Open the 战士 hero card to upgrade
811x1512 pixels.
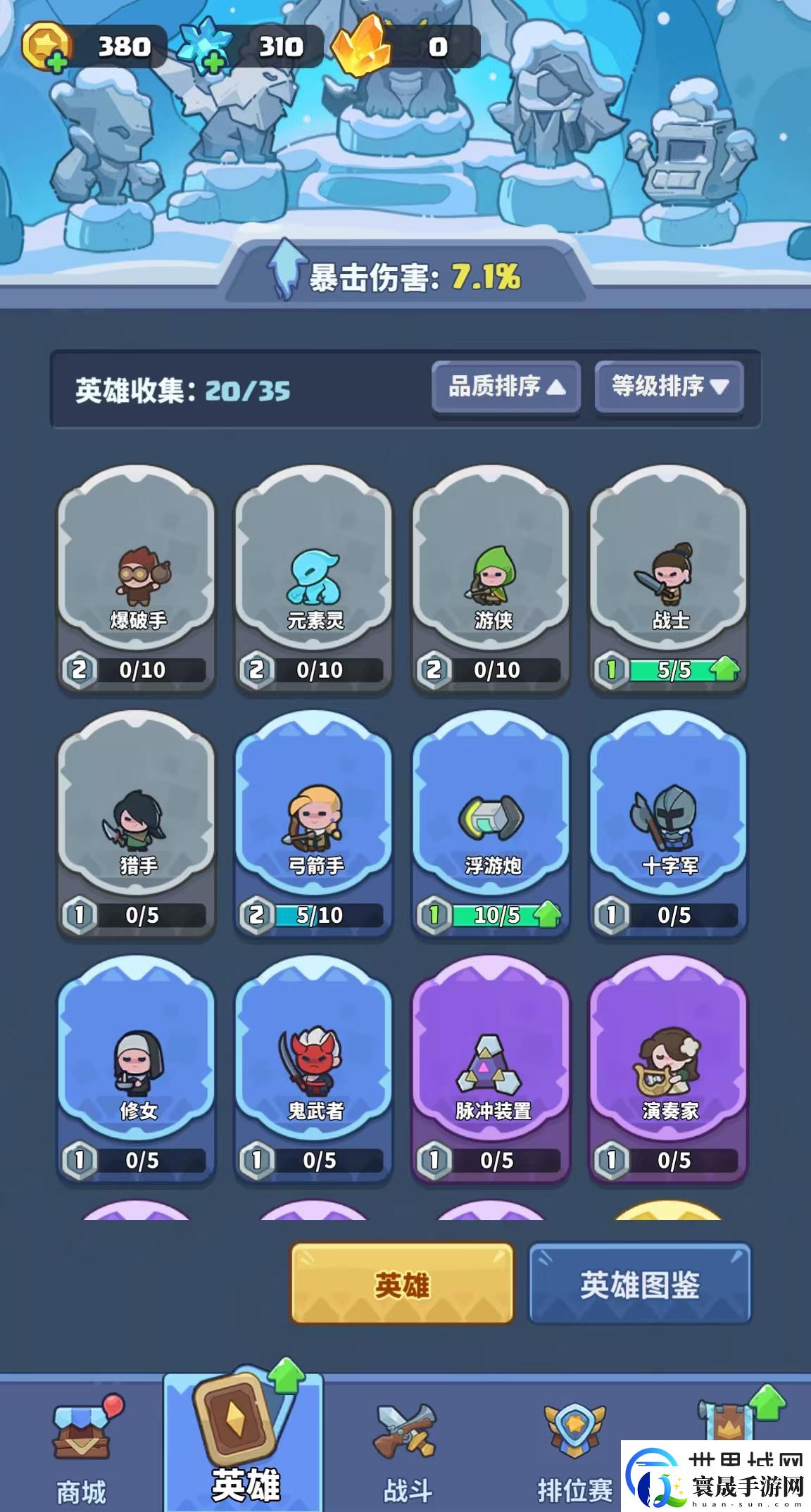pyautogui.click(x=669, y=577)
